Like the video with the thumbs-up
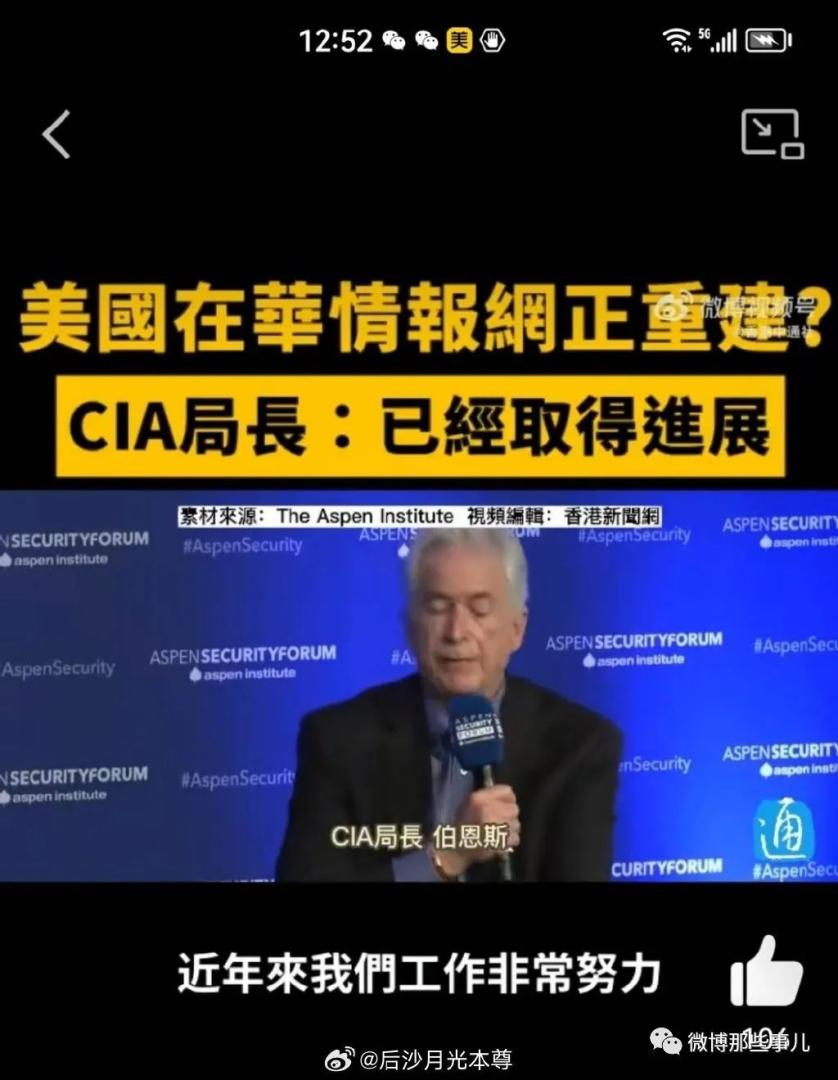Screen dimensions: 838x1080 pyautogui.click(x=765, y=970)
